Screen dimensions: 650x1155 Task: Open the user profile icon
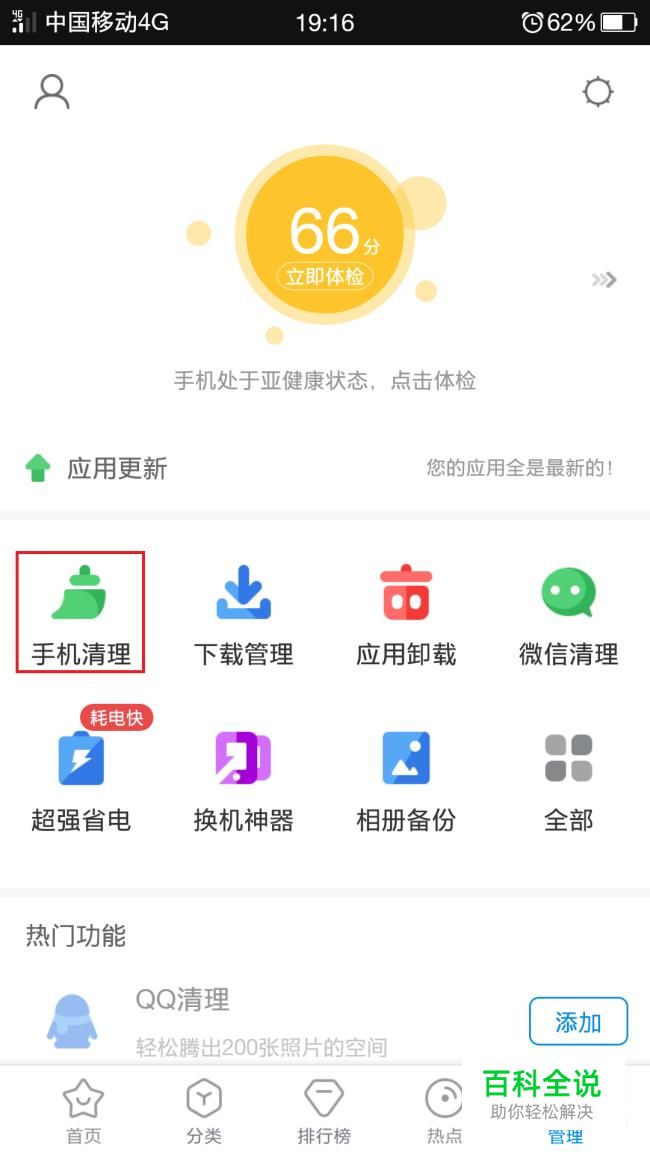(52, 92)
